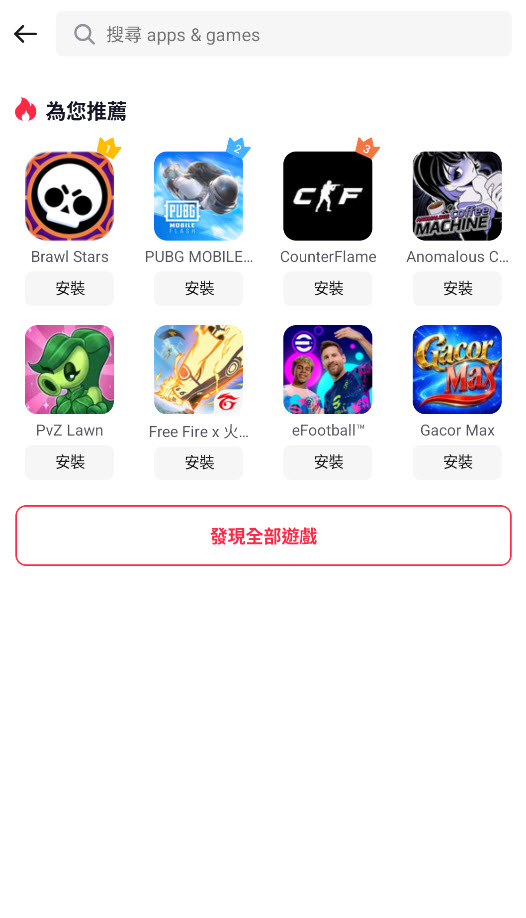Install Gacor Max

(457, 462)
